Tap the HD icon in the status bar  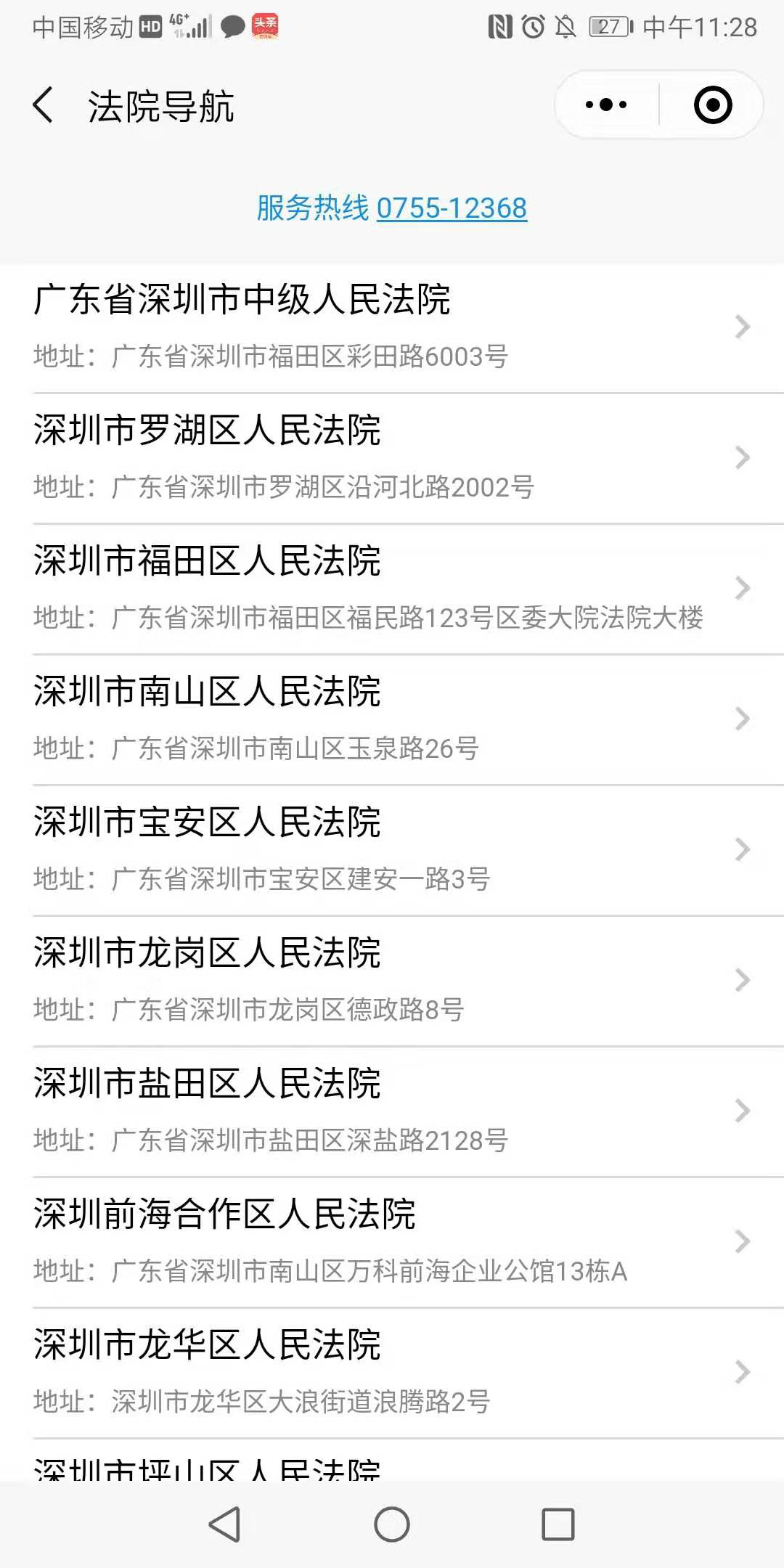click(x=149, y=26)
